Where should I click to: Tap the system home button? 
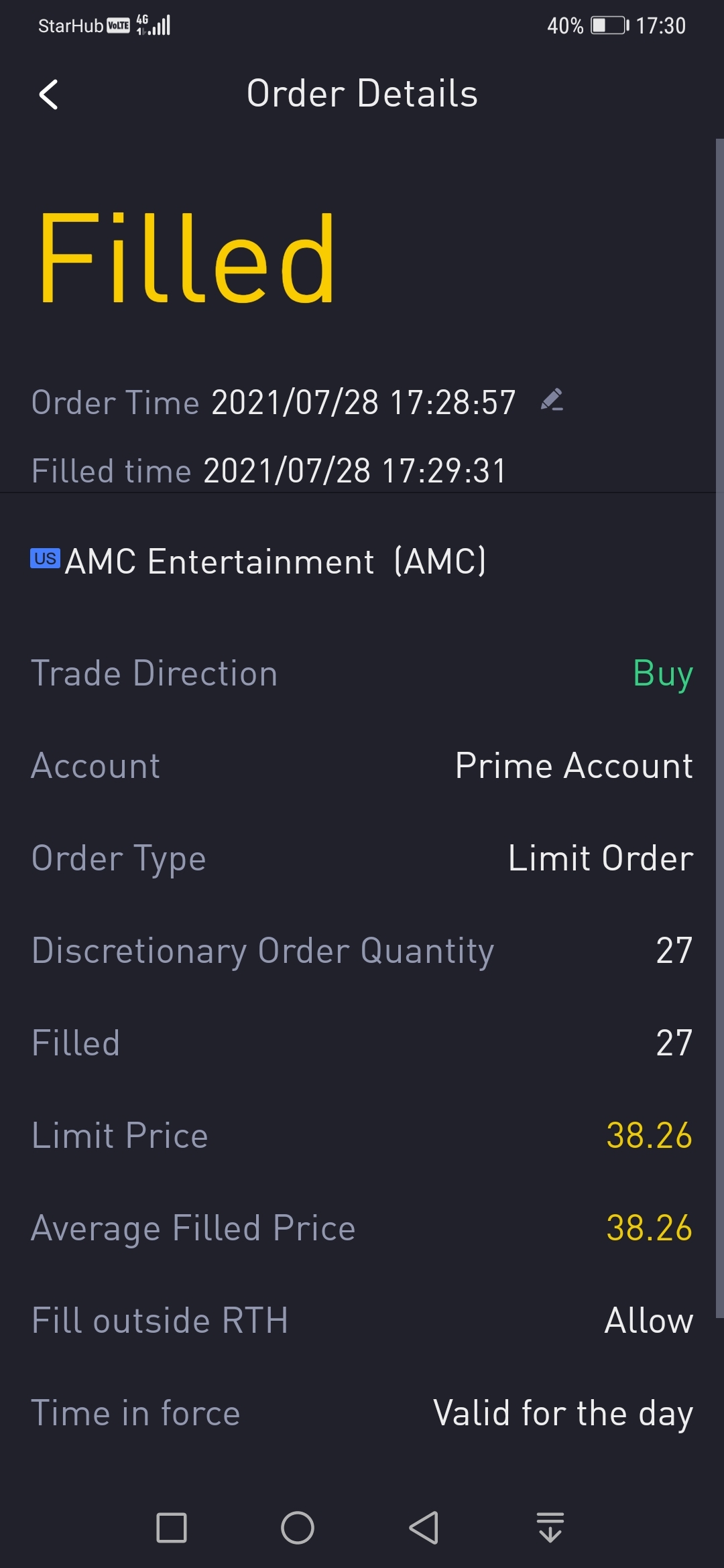297,1528
